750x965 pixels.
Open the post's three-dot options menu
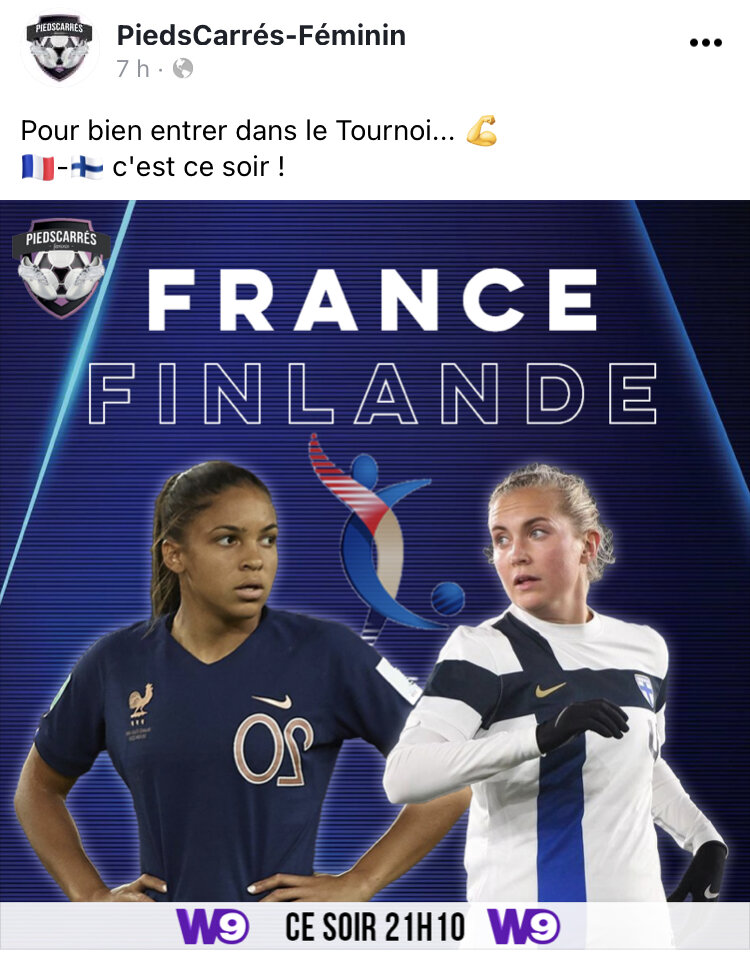tap(705, 43)
